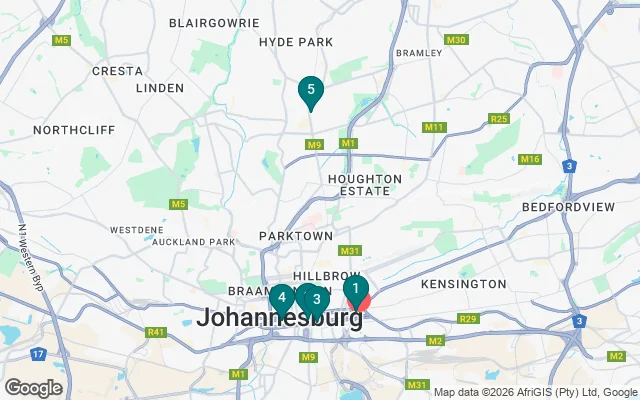This screenshot has width=640, height=400.
Task: Open map pin number 3
Action: [317, 299]
